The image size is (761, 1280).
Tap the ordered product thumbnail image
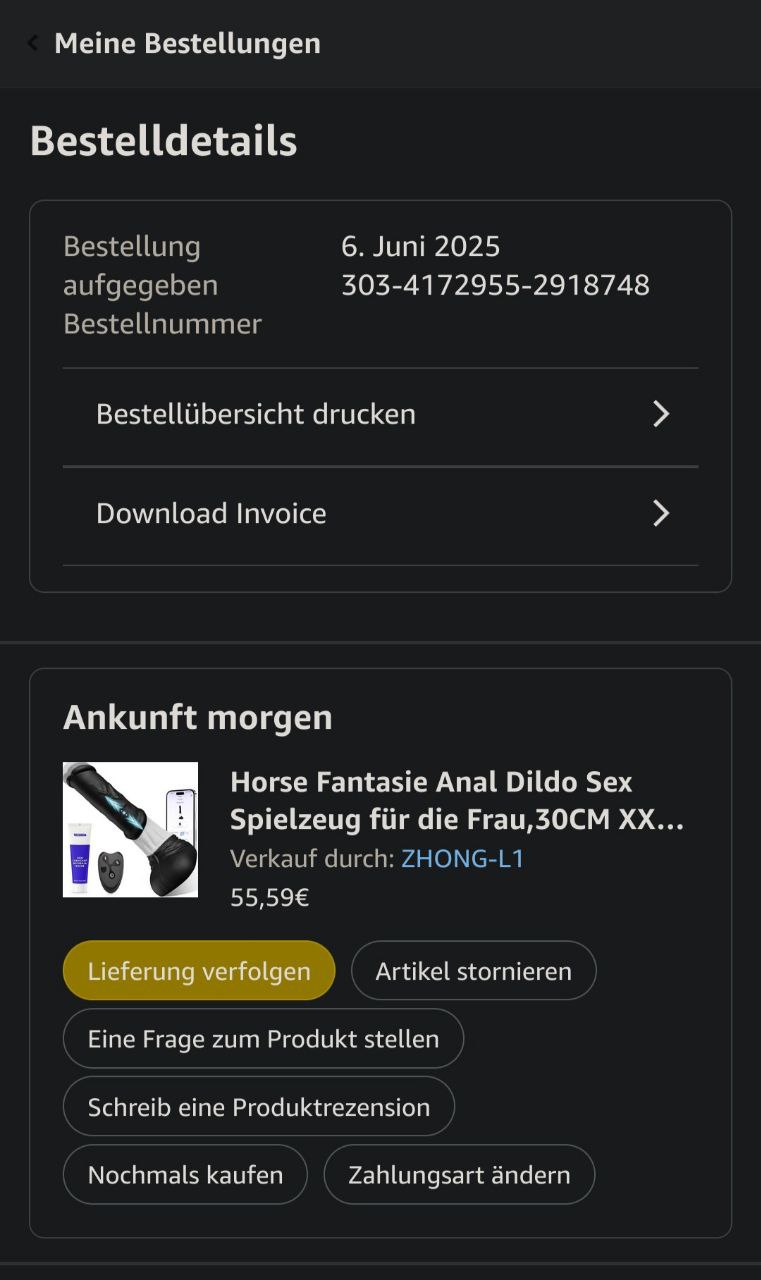point(130,829)
